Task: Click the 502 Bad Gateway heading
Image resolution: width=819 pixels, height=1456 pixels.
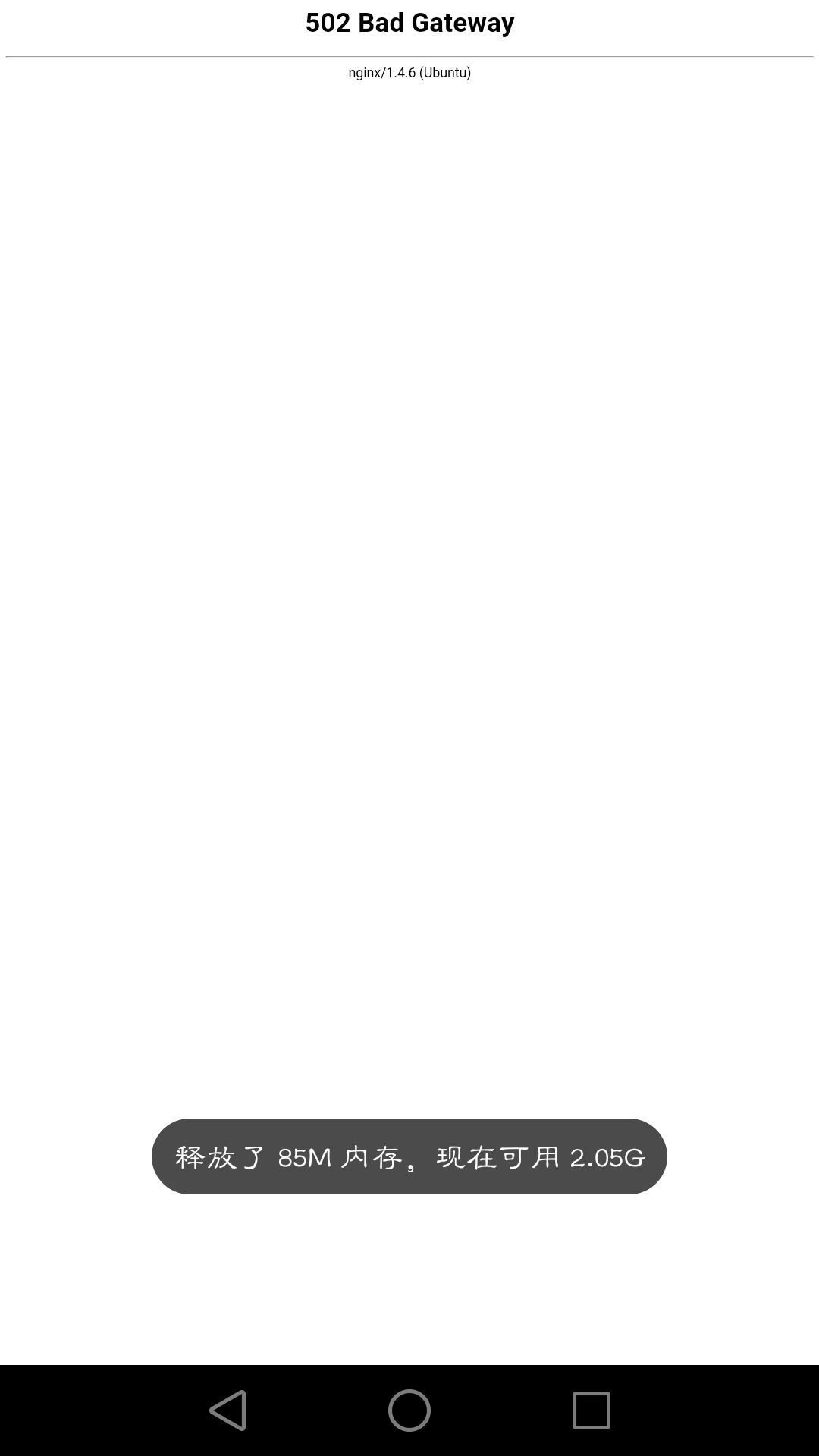Action: [409, 23]
